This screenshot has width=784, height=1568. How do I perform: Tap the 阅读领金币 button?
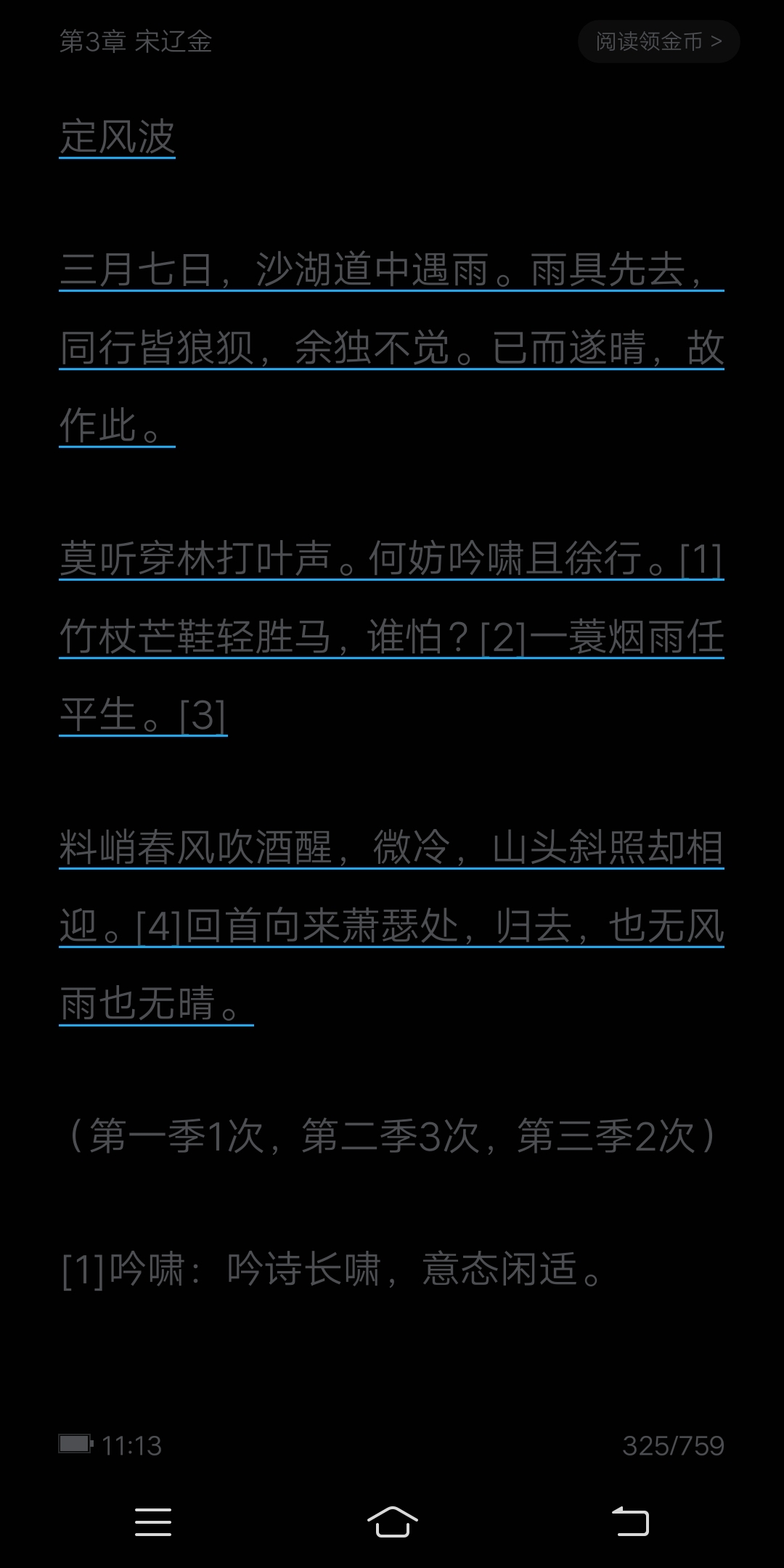tap(658, 41)
